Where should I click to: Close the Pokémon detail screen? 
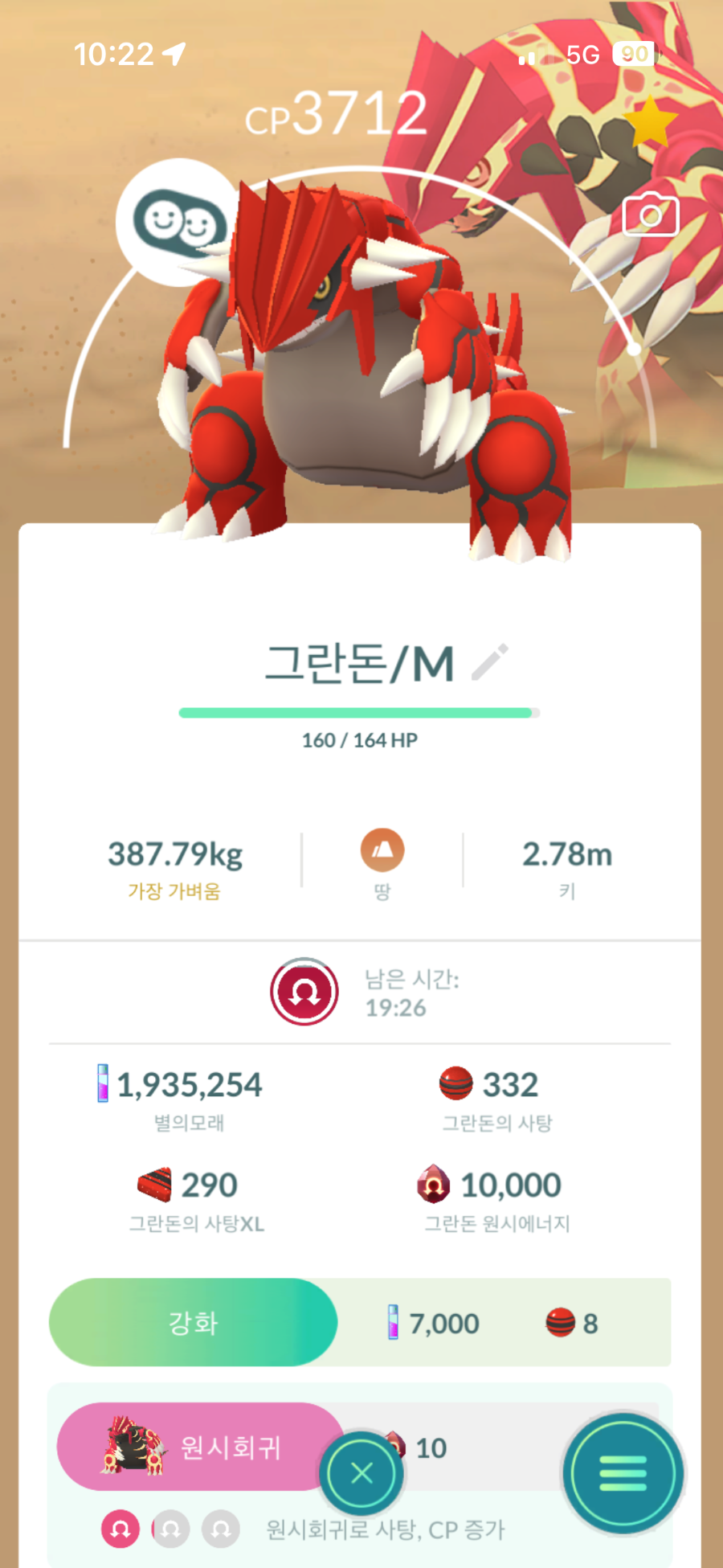[x=362, y=1473]
